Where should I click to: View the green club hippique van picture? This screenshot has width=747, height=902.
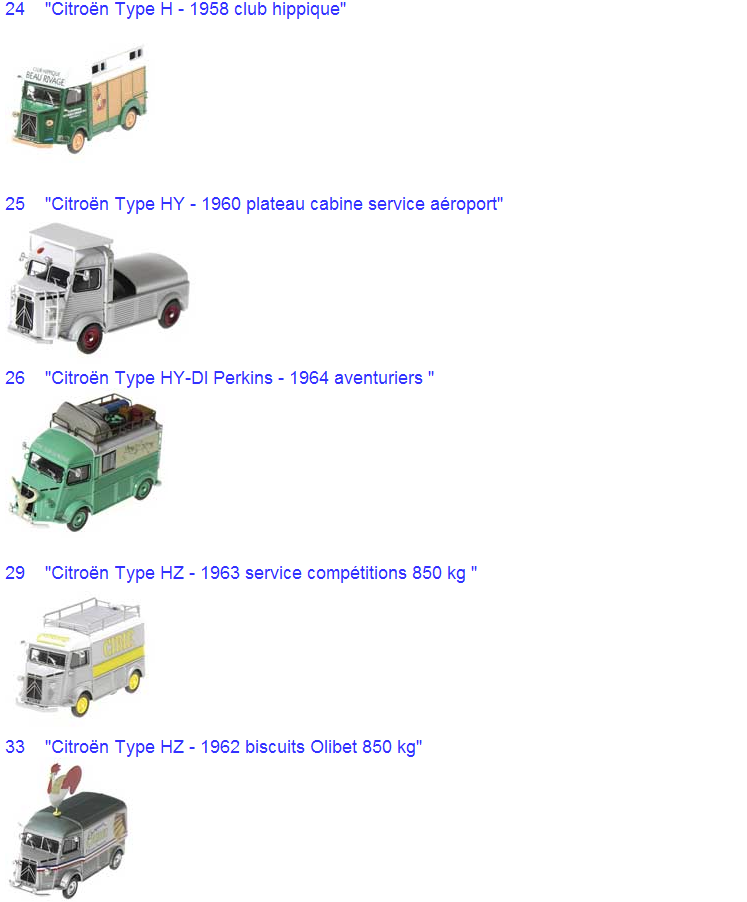point(80,100)
